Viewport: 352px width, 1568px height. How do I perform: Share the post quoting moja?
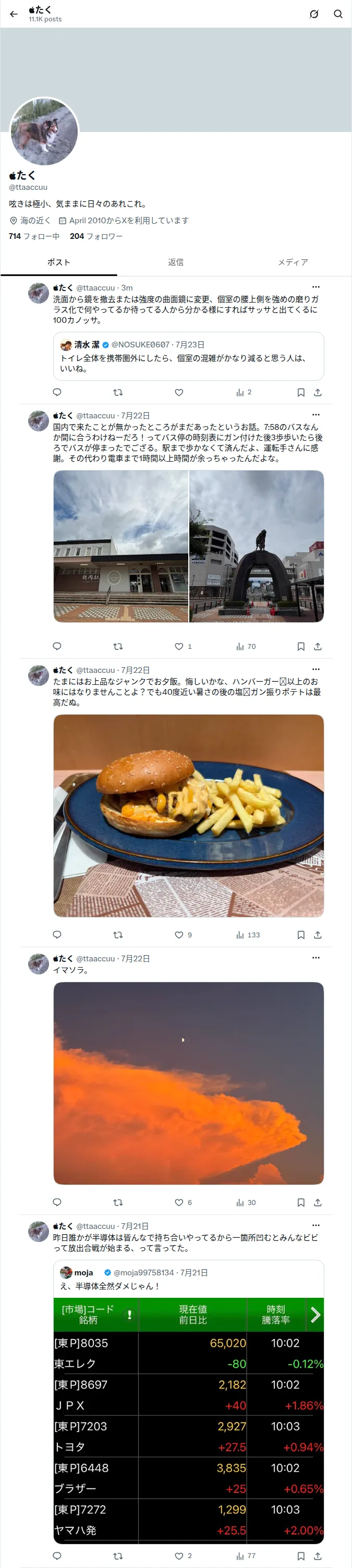tap(317, 1556)
